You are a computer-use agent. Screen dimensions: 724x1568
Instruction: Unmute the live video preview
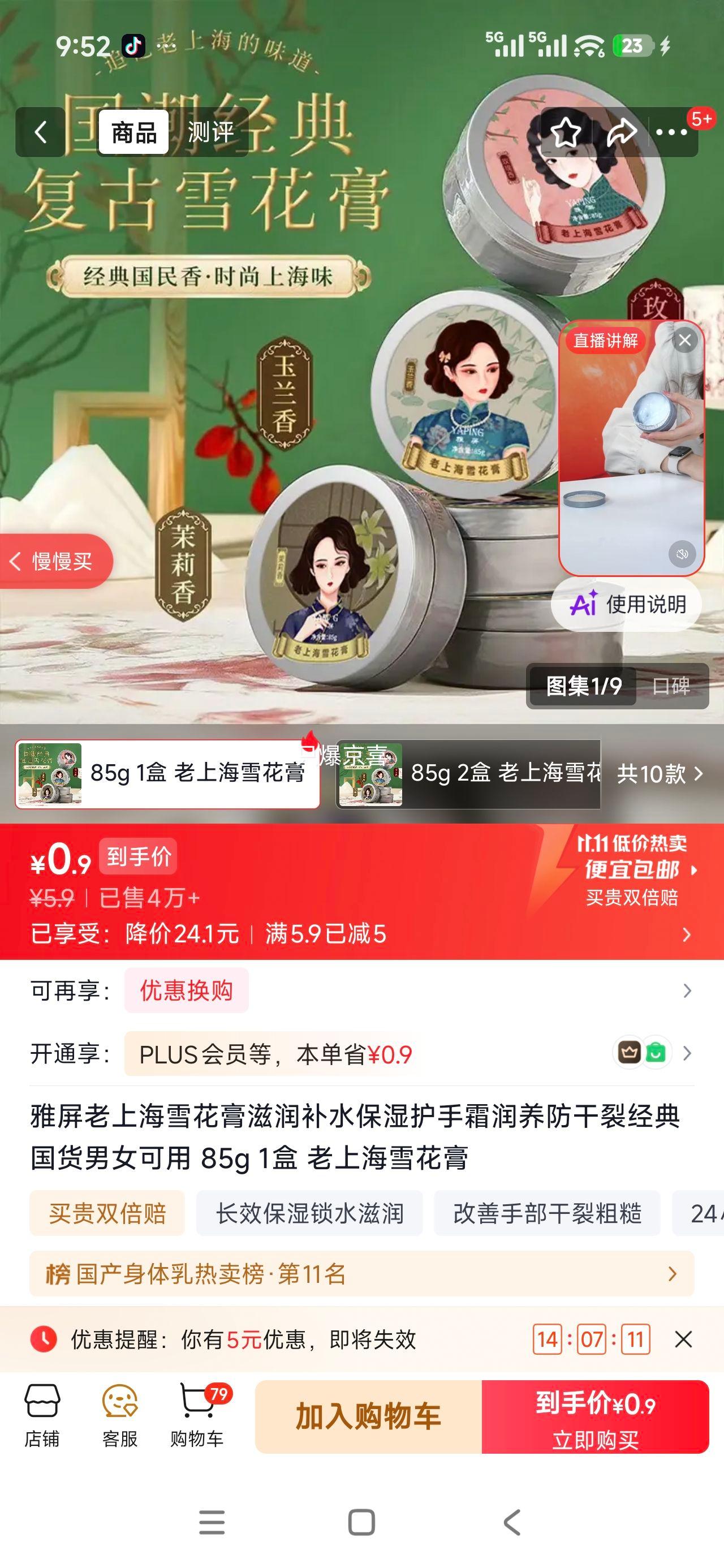tap(682, 554)
